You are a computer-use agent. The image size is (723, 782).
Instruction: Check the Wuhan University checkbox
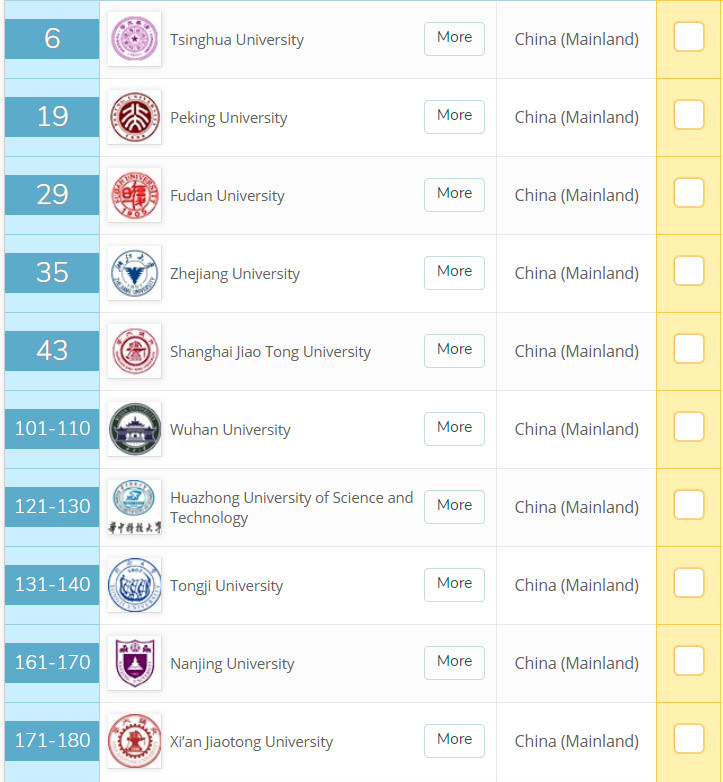tap(688, 427)
